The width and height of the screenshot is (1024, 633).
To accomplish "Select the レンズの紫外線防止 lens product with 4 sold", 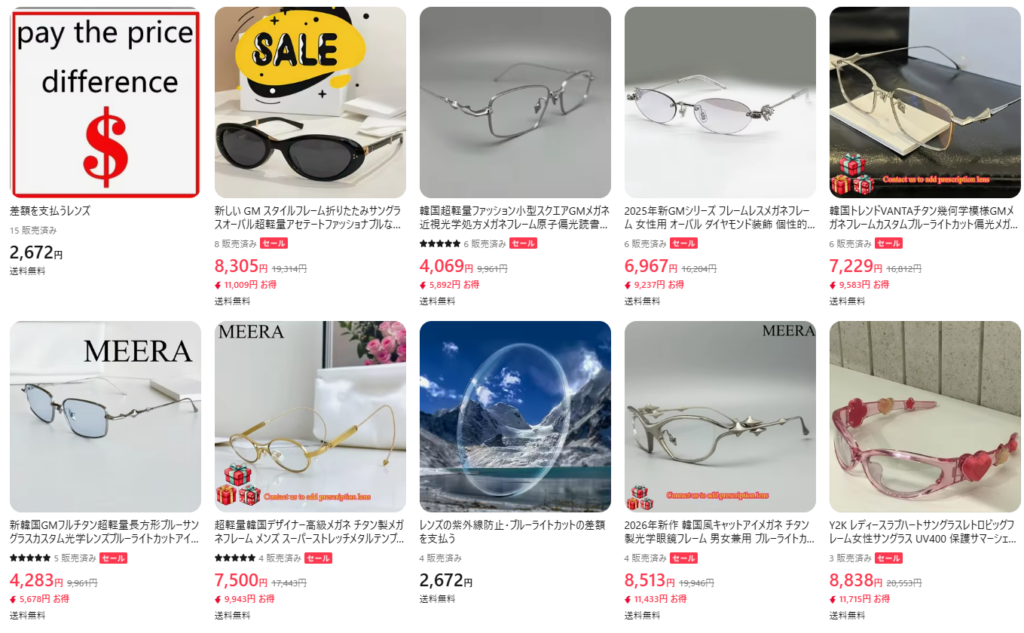I will [x=515, y=416].
